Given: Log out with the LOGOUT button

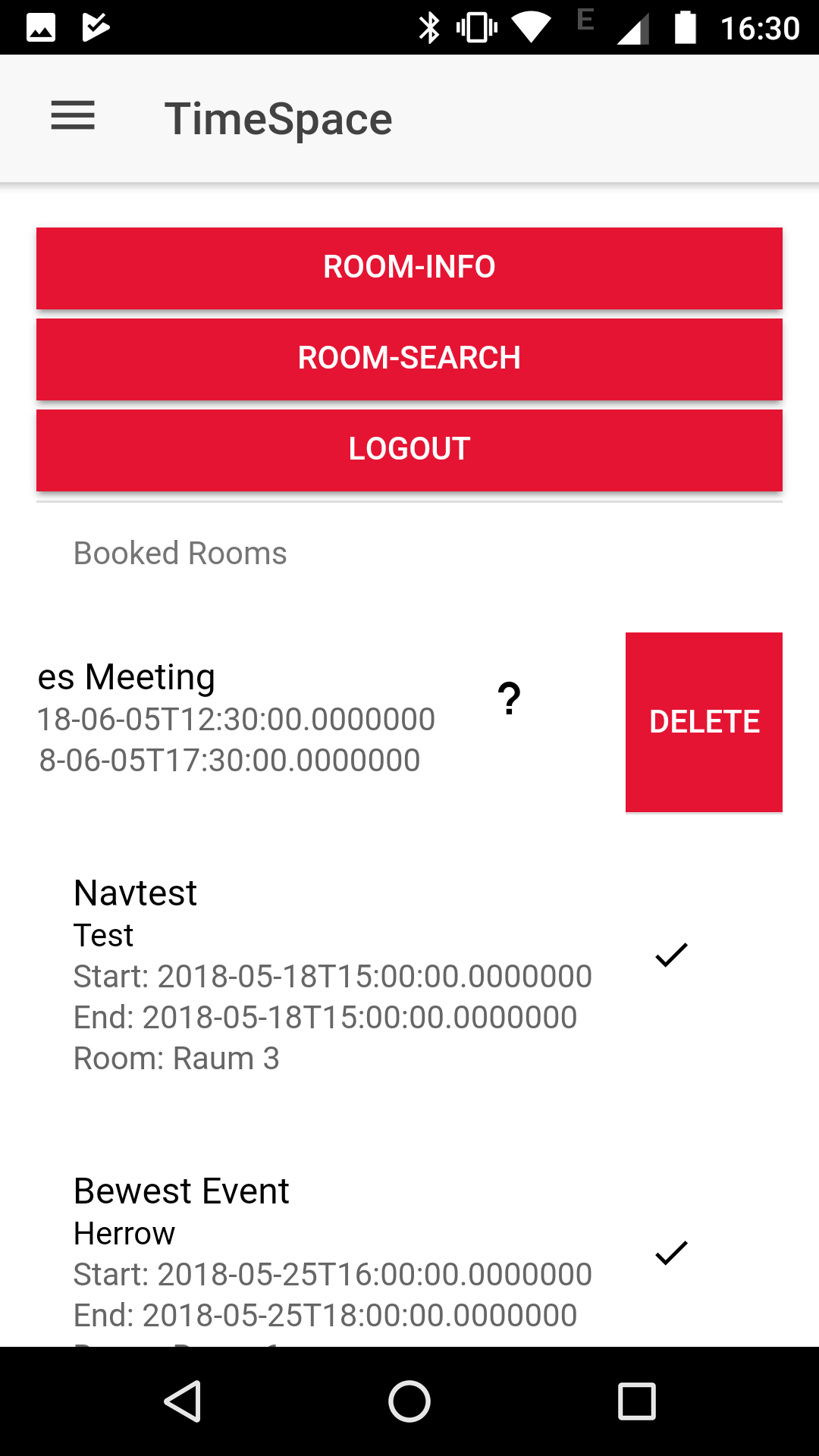Looking at the screenshot, I should [x=409, y=450].
